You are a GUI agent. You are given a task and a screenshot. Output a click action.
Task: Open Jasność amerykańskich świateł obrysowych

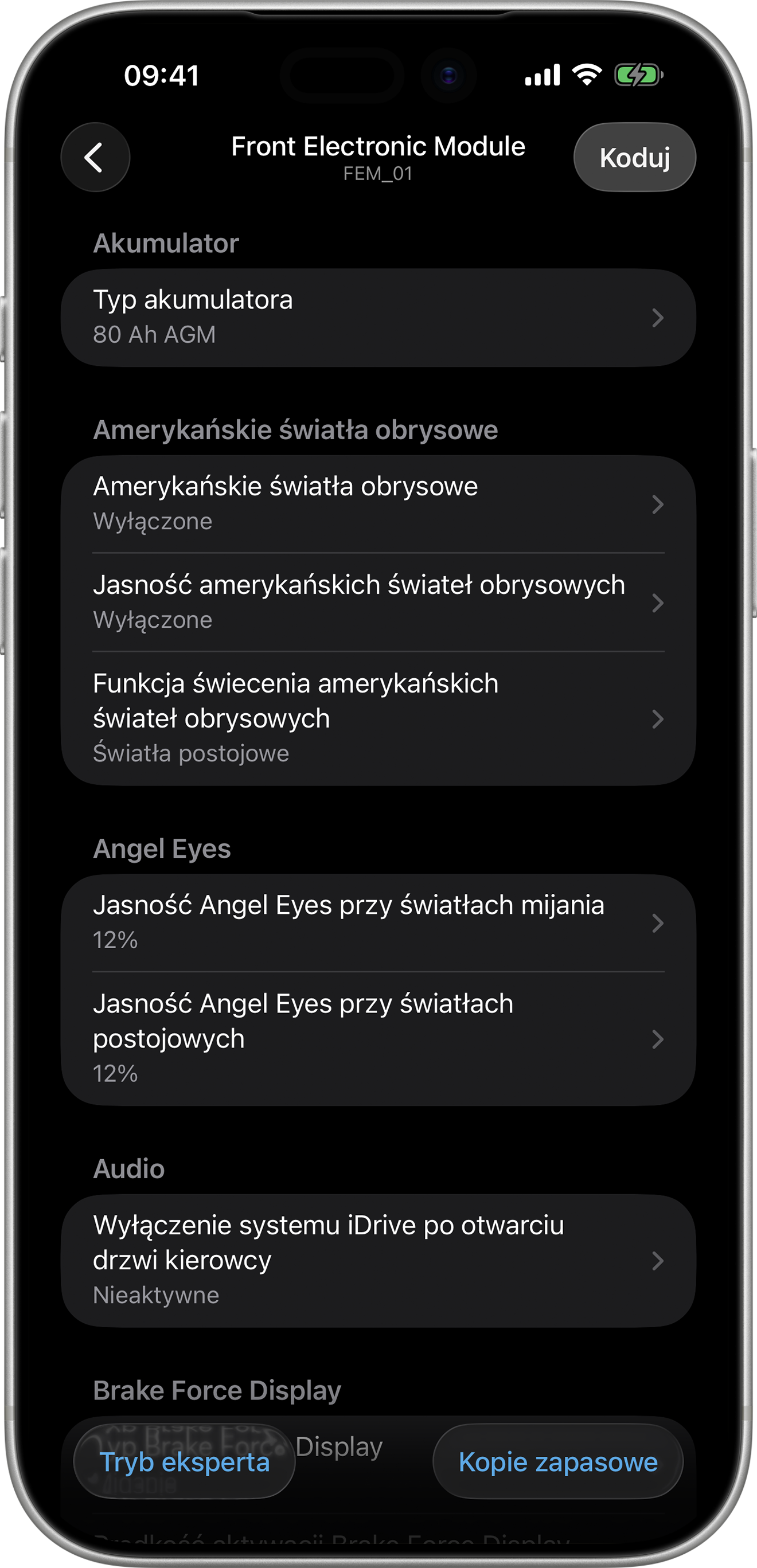[377, 602]
